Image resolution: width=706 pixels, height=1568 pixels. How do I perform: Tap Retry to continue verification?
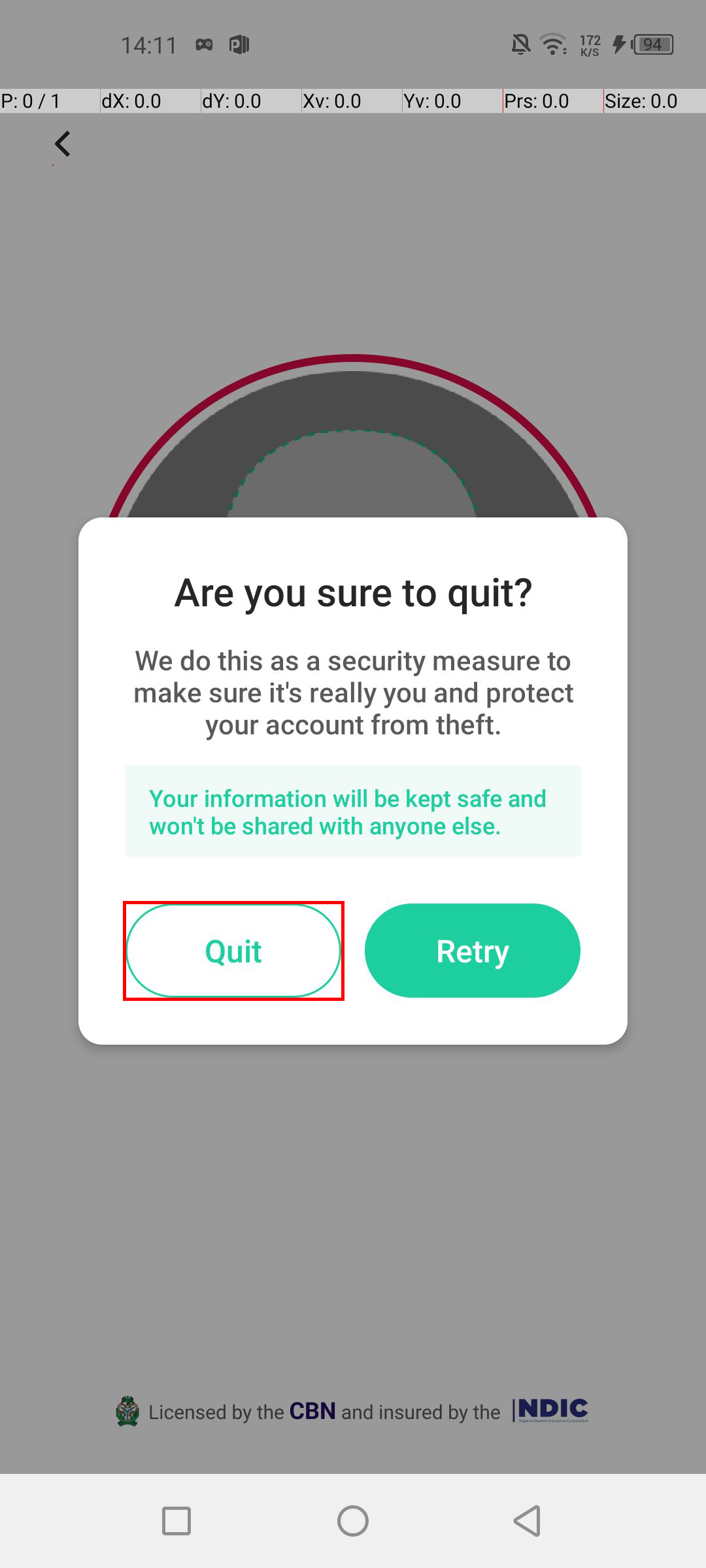point(472,951)
